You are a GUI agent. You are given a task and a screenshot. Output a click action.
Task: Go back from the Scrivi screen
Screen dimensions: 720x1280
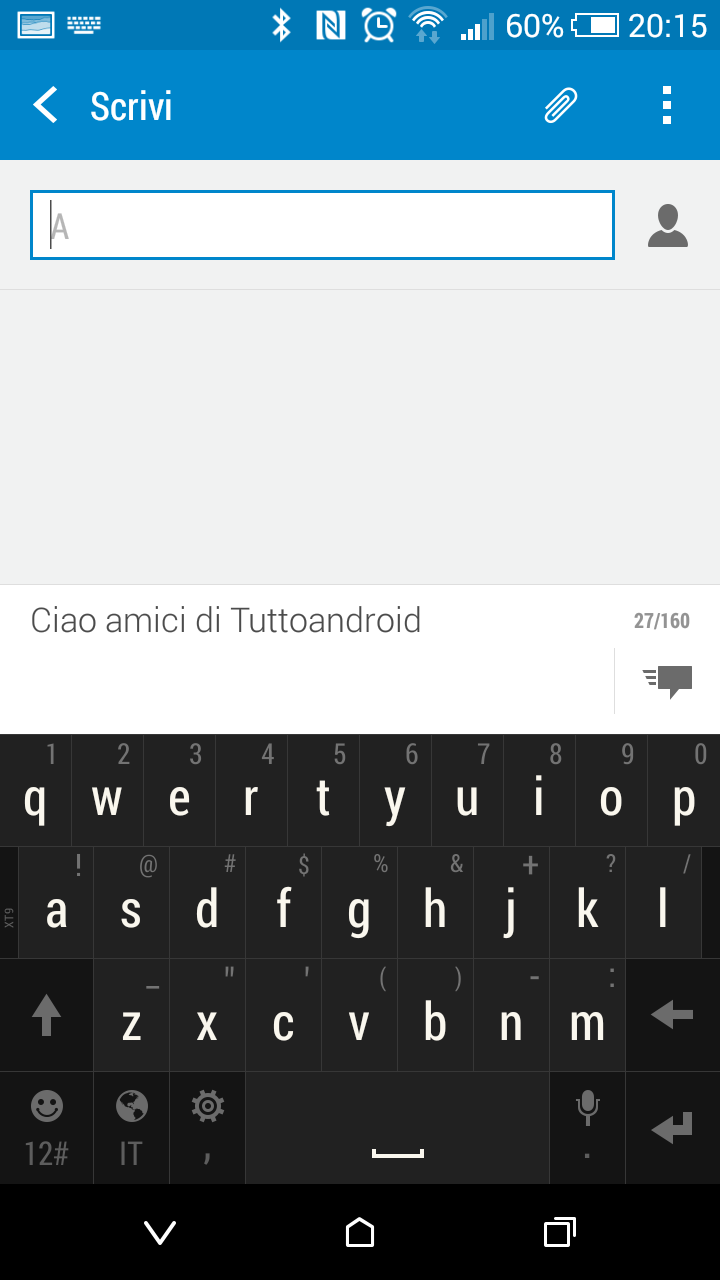[x=45, y=105]
